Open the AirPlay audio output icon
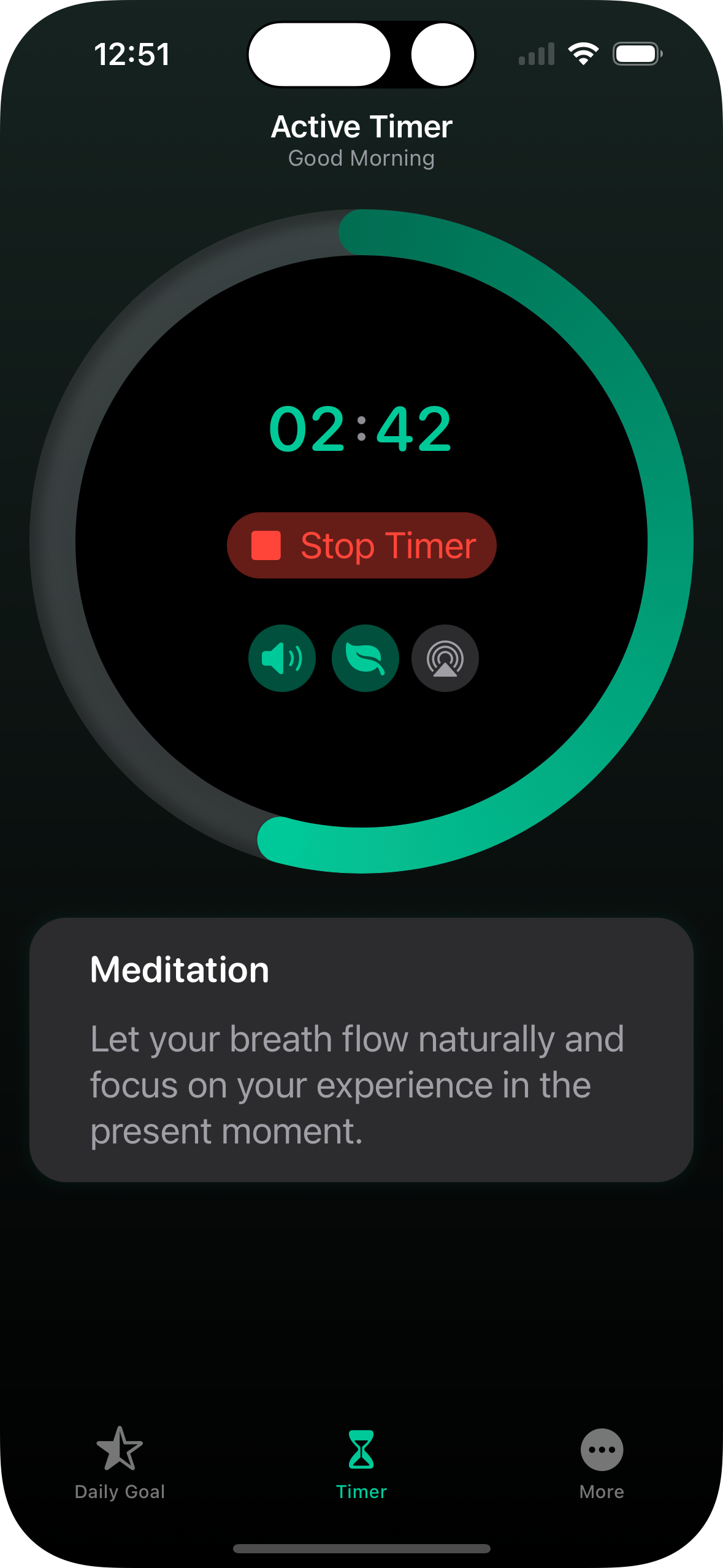The width and height of the screenshot is (723, 1568). point(445,658)
